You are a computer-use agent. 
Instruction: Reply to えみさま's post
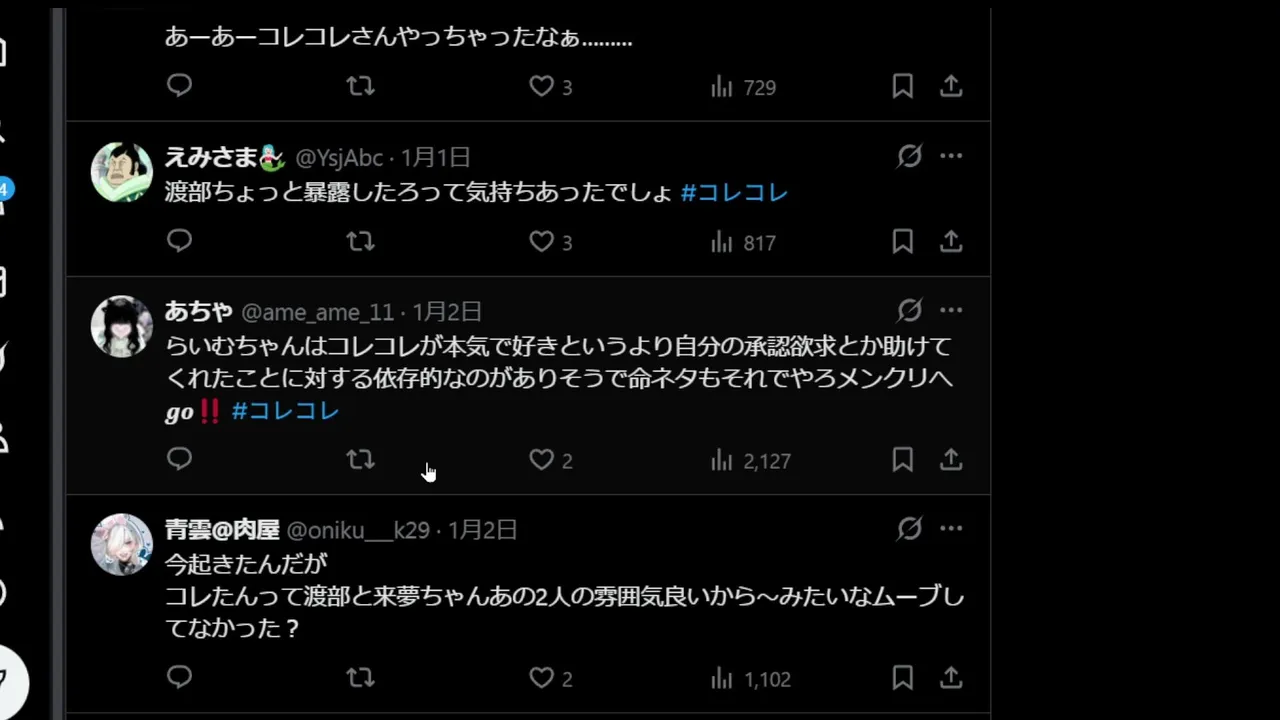(x=179, y=241)
